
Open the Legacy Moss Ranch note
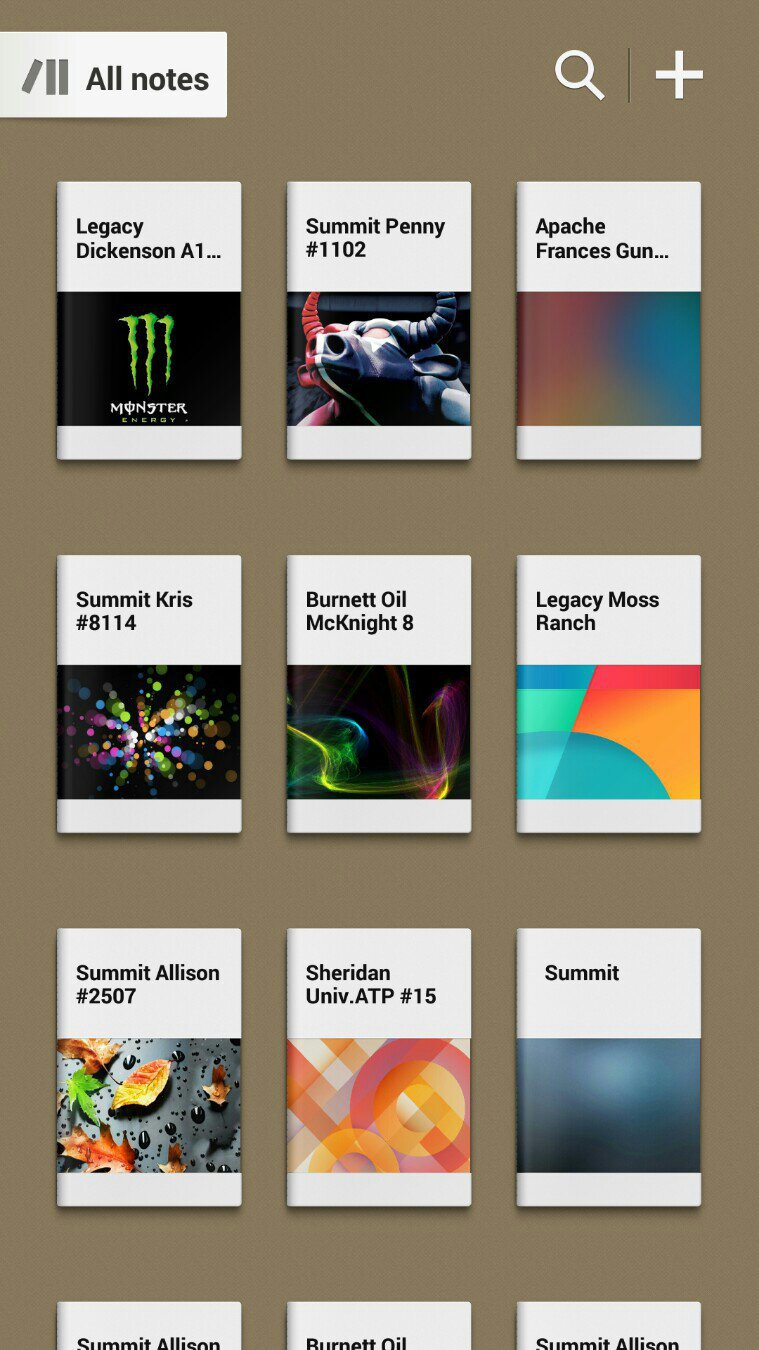[x=608, y=693]
